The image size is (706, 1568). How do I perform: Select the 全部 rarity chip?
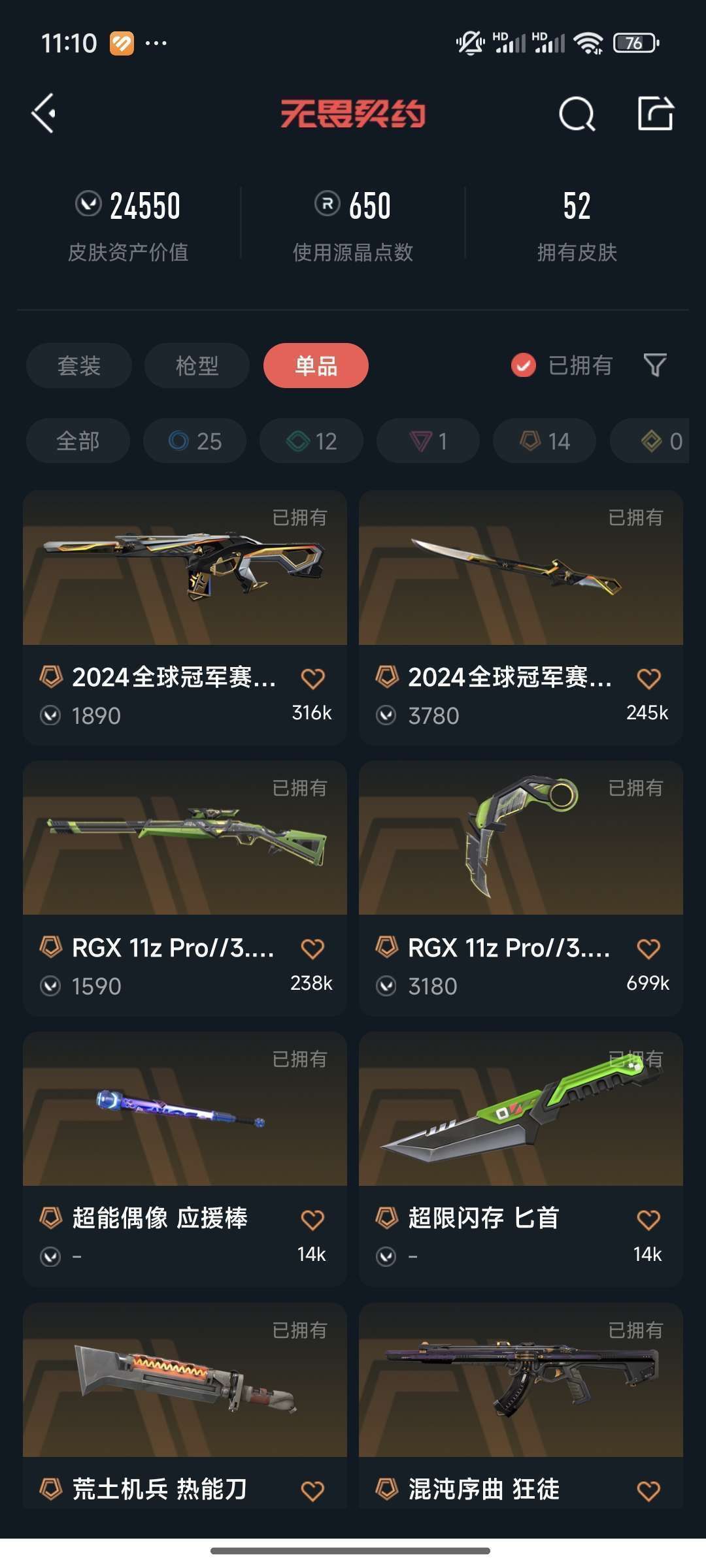coord(78,441)
